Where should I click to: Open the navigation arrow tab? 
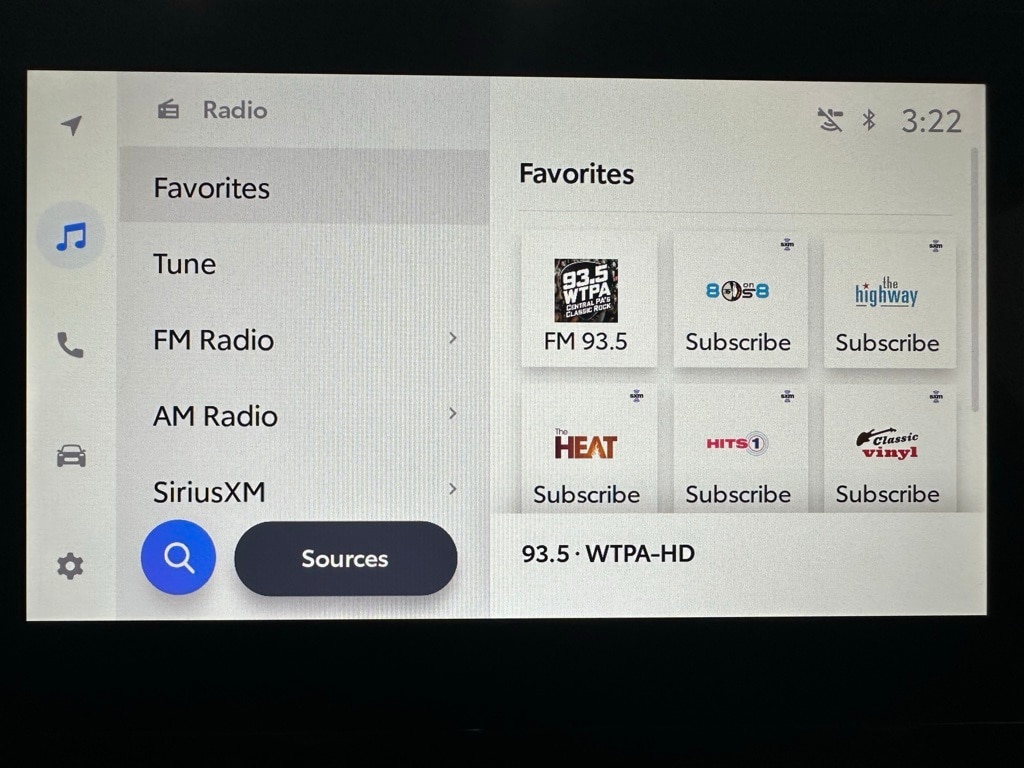click(71, 126)
